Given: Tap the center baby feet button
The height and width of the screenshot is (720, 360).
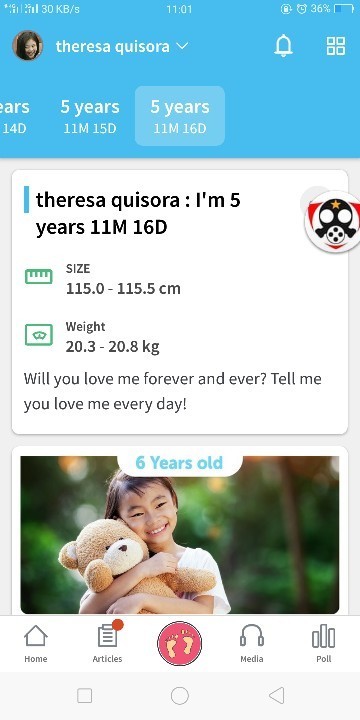Looking at the screenshot, I should click(180, 643).
